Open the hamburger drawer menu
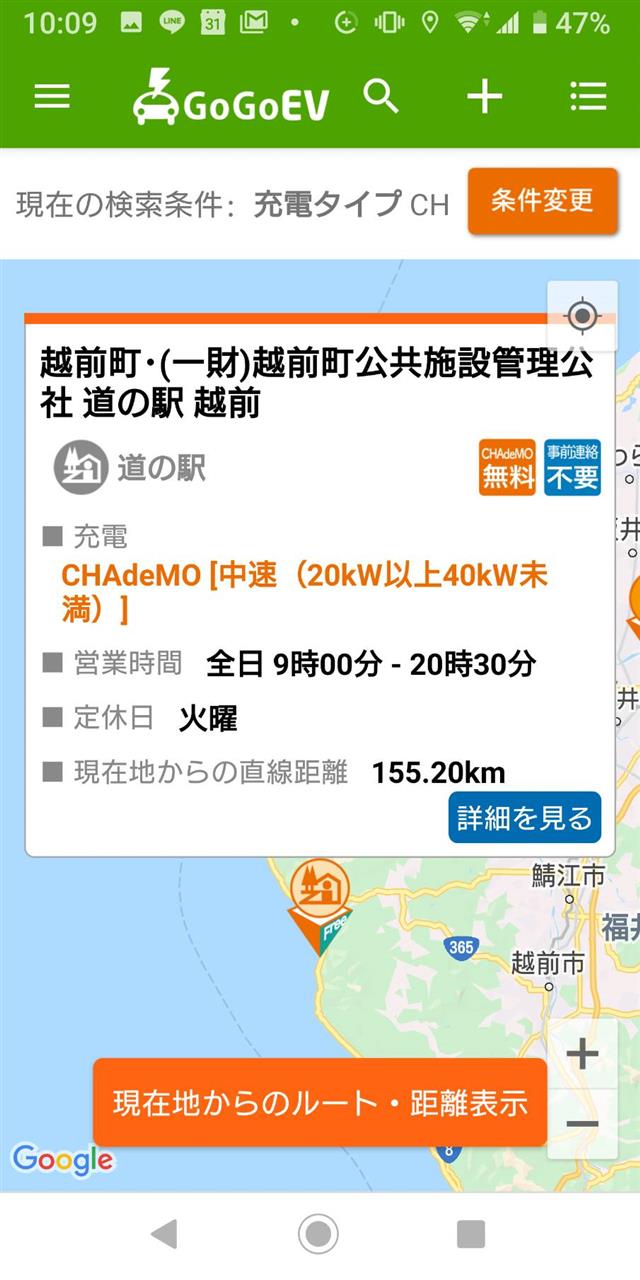The image size is (640, 1280). click(x=52, y=96)
